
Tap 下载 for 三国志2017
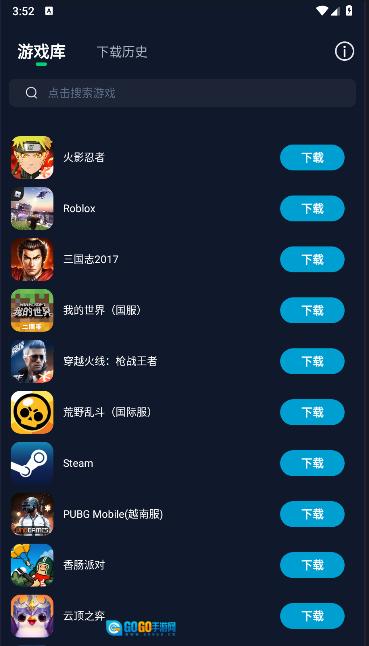pyautogui.click(x=312, y=259)
